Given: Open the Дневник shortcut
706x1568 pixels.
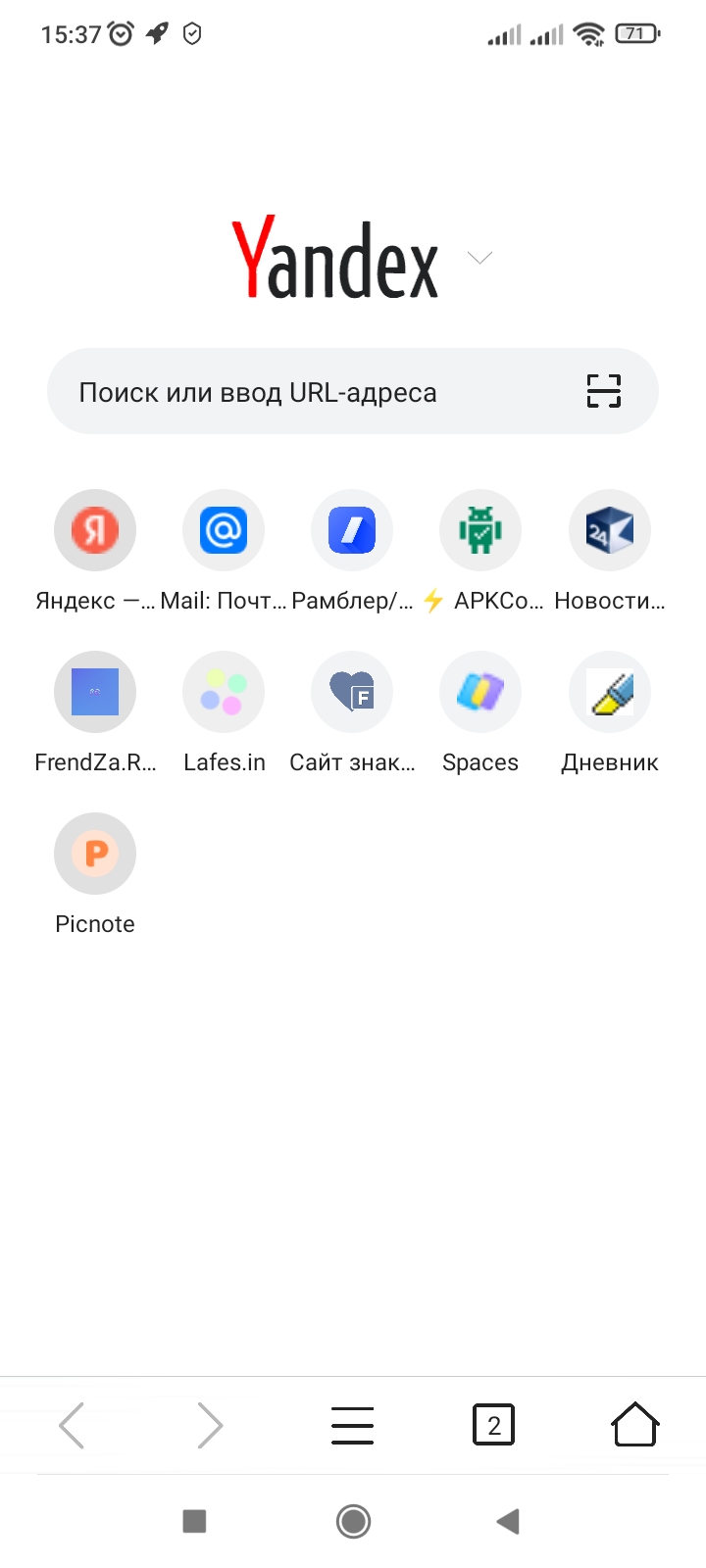Looking at the screenshot, I should pos(610,692).
